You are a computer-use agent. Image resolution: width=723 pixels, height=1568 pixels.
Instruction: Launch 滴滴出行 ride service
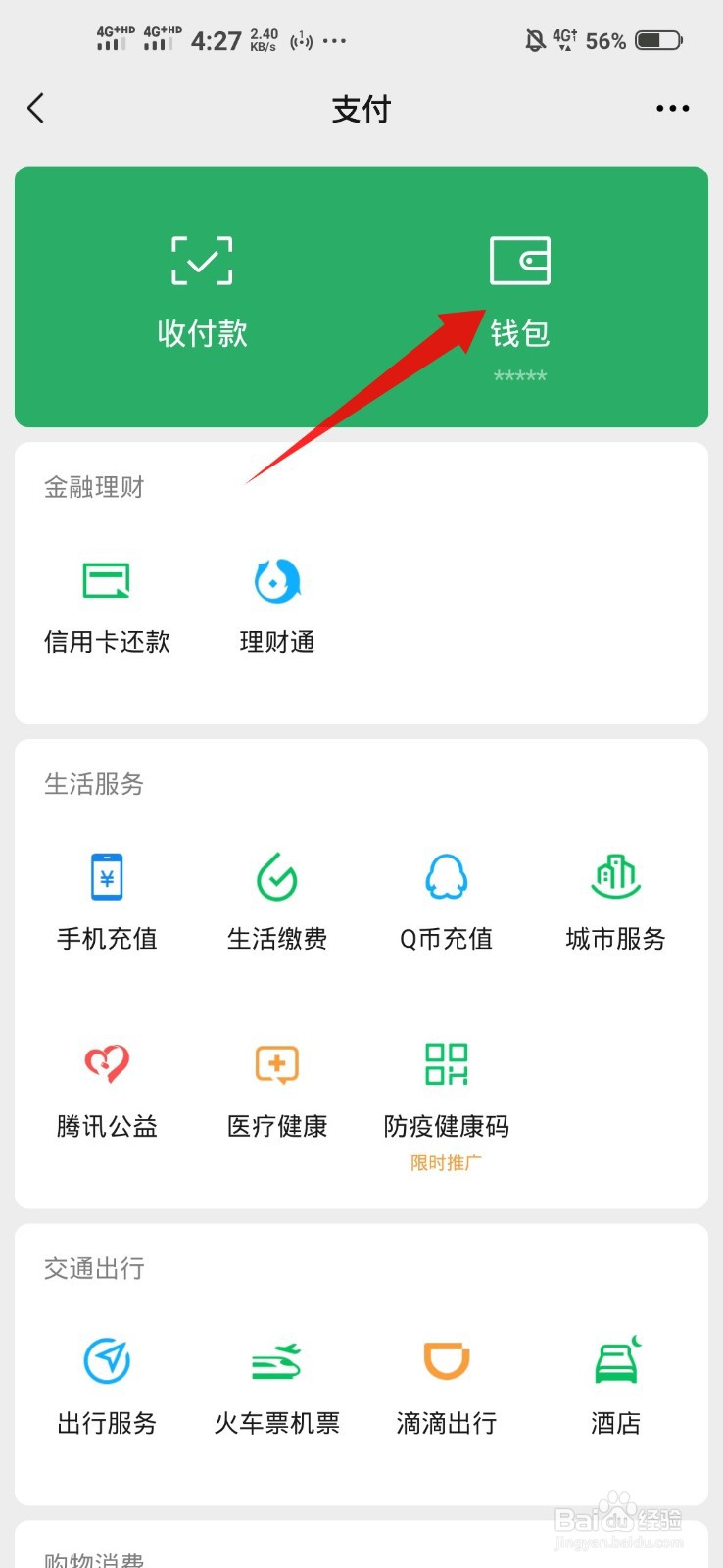(x=446, y=1388)
